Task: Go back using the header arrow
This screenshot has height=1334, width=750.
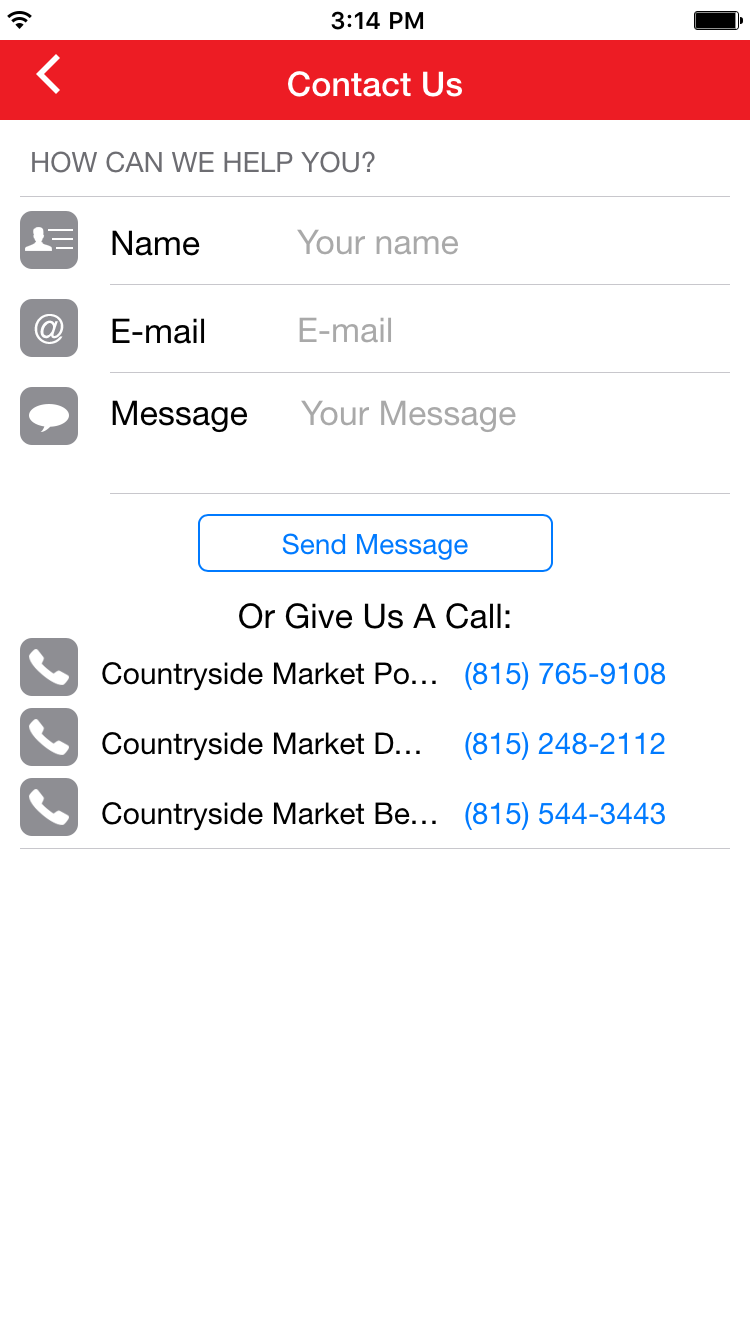Action: (x=48, y=75)
